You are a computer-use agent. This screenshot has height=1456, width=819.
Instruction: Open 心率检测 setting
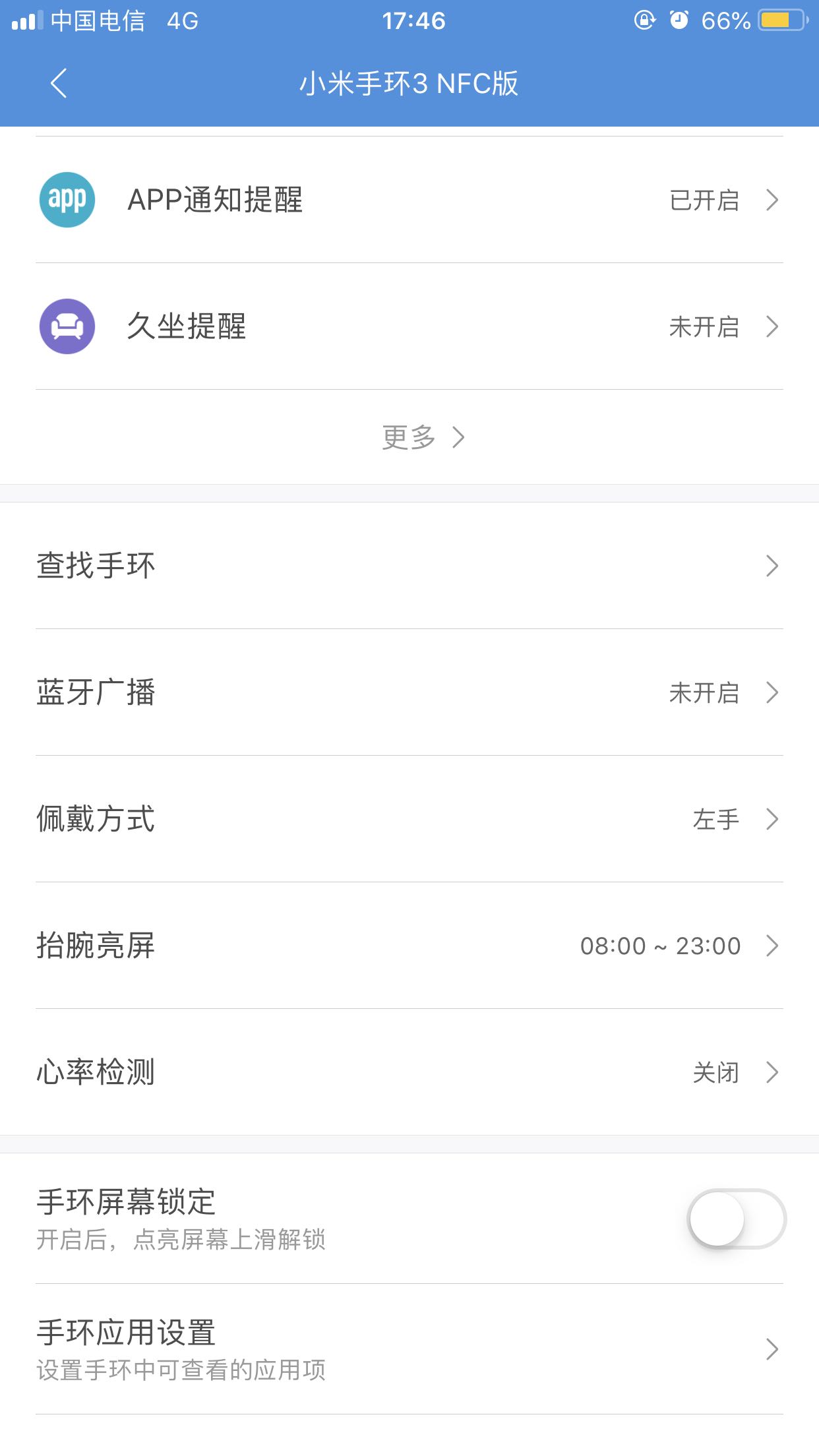pos(409,1072)
